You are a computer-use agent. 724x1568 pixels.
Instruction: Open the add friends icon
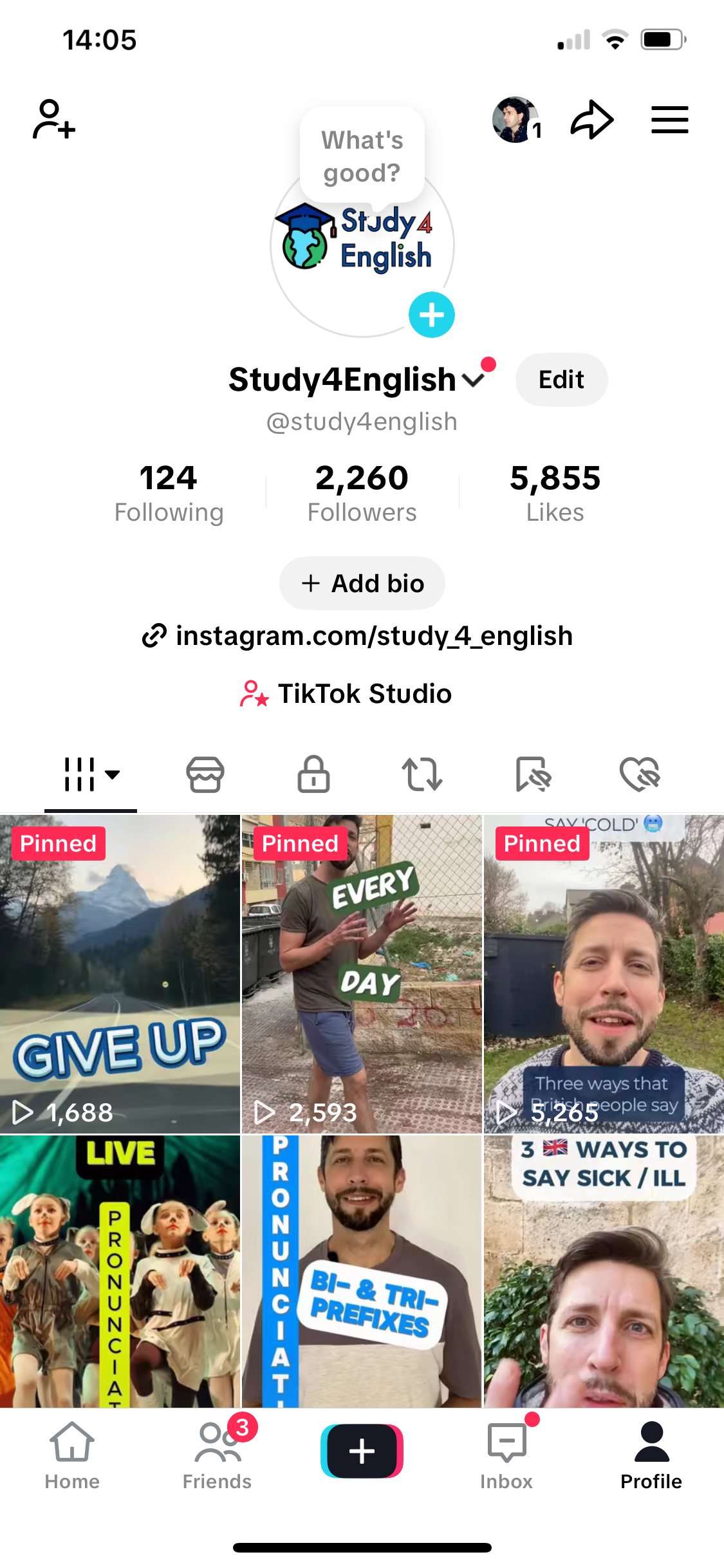(54, 120)
